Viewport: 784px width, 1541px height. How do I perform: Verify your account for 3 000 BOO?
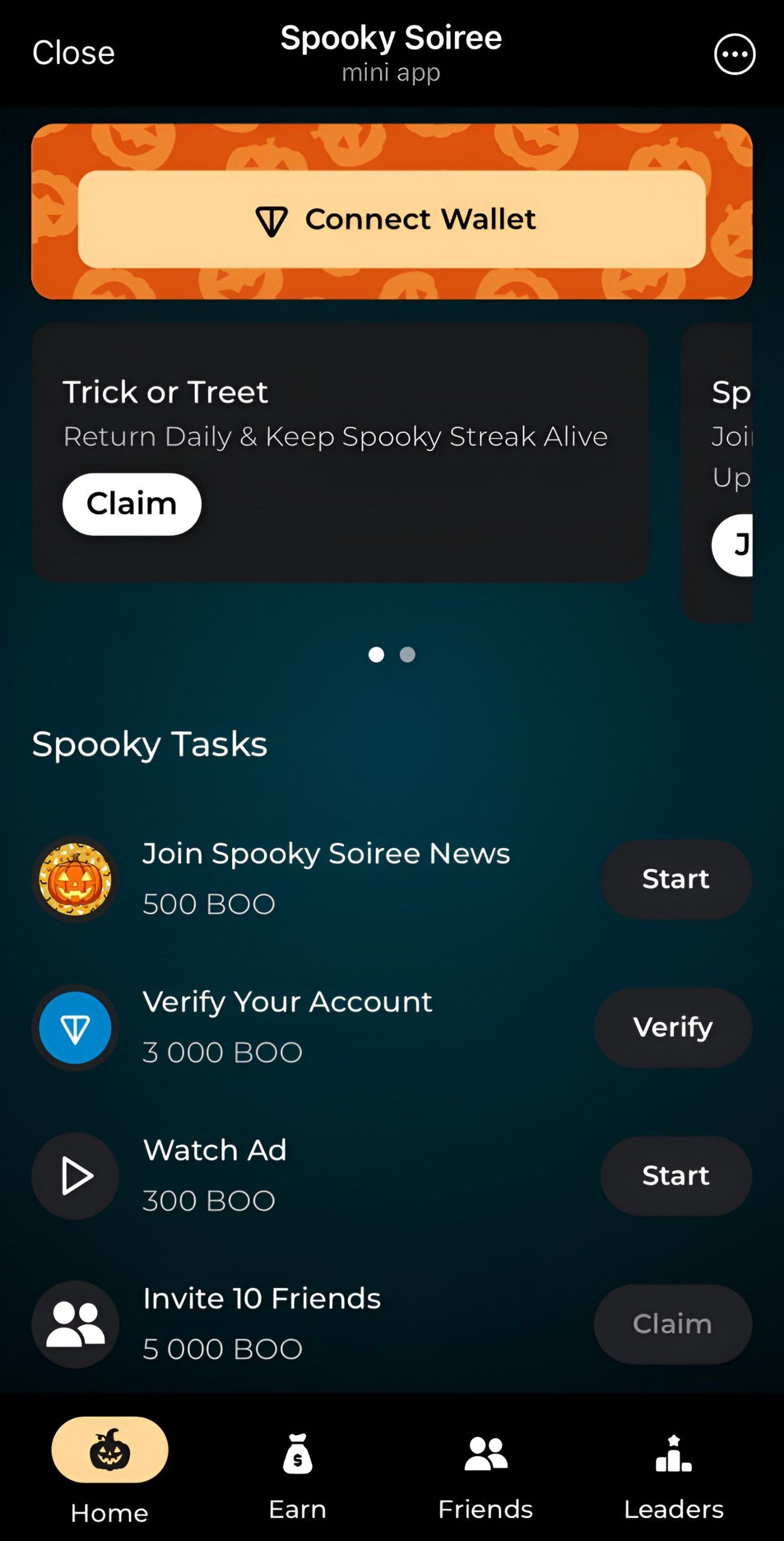point(673,1028)
